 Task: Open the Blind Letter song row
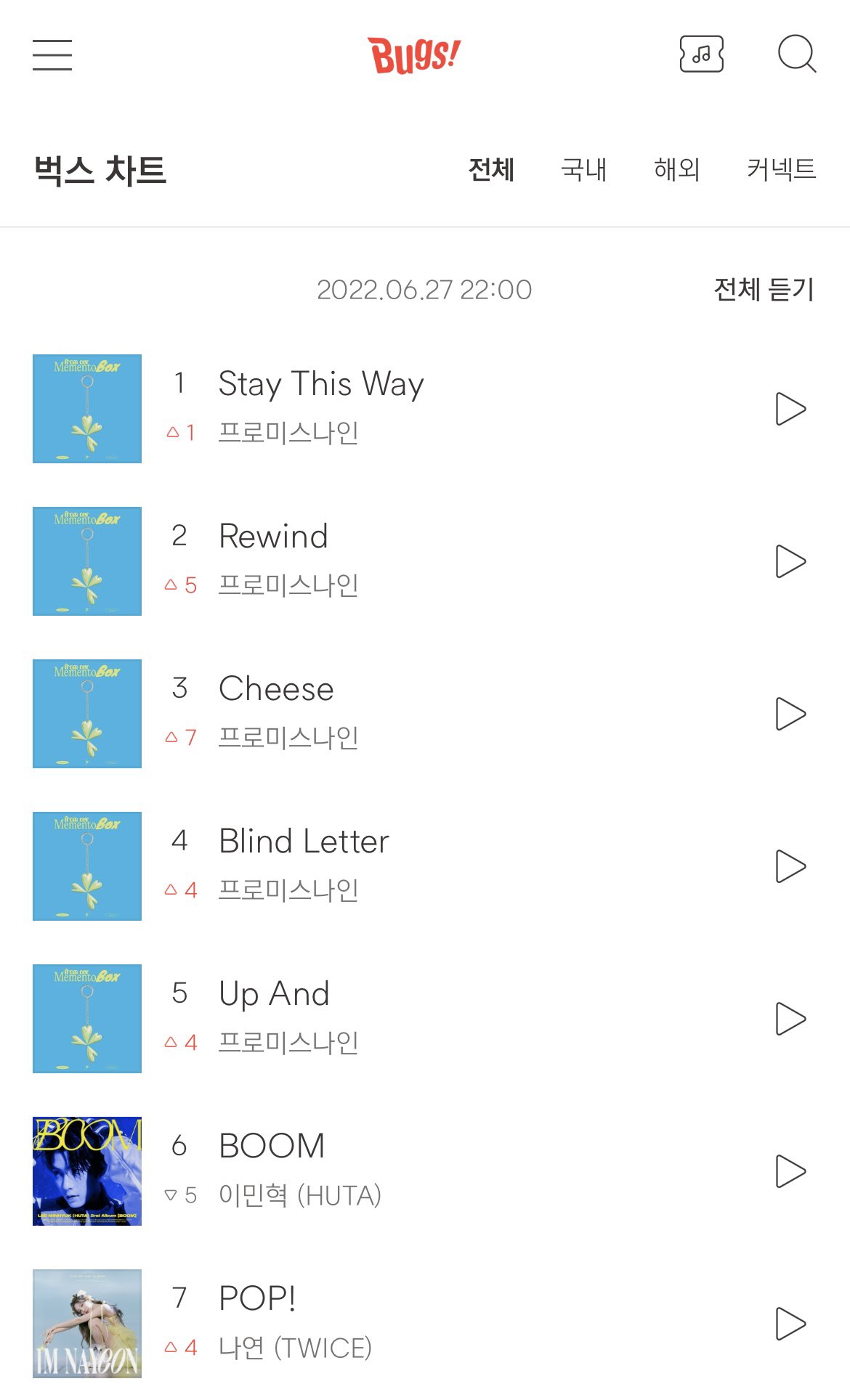pos(425,866)
